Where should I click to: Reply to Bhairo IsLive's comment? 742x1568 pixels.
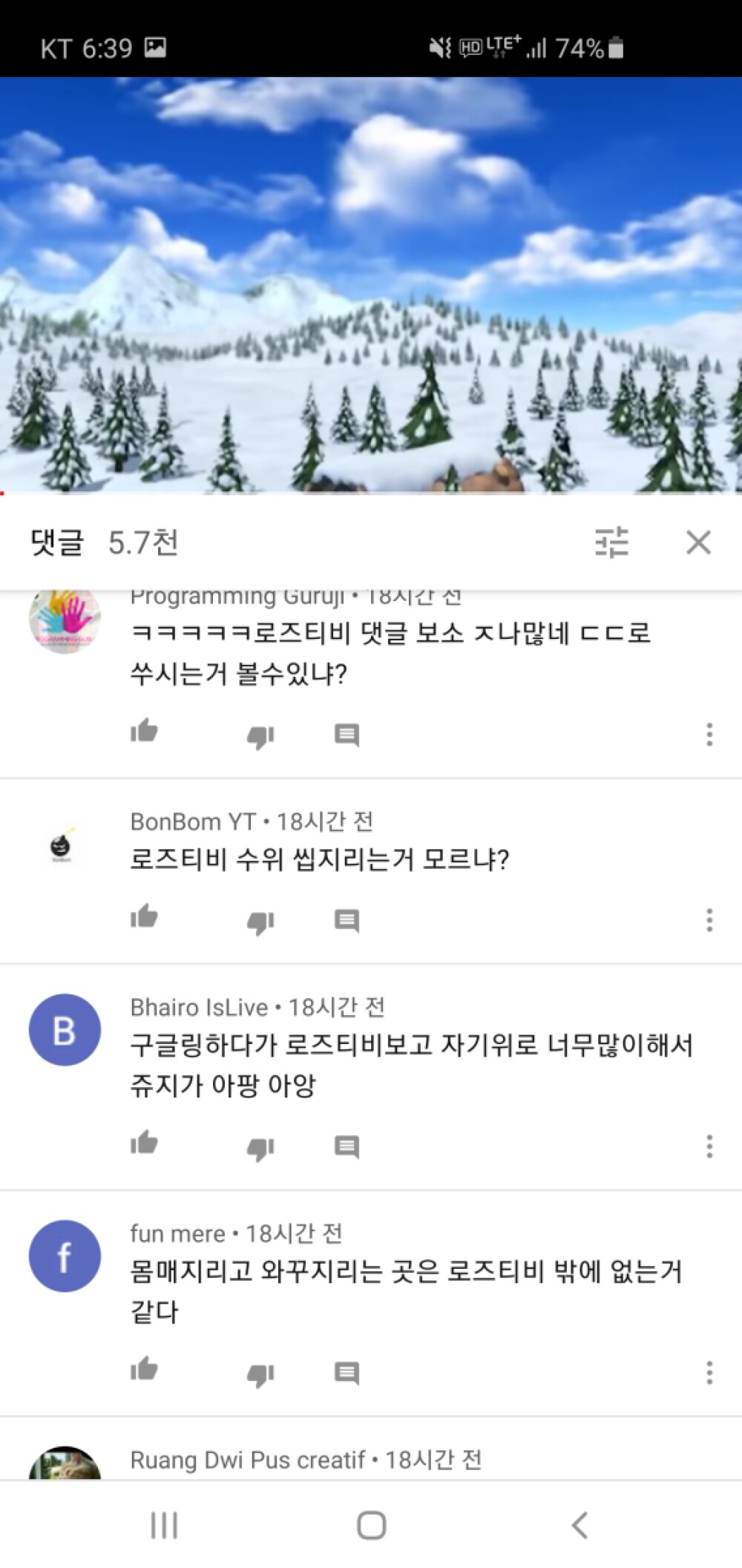point(347,1147)
